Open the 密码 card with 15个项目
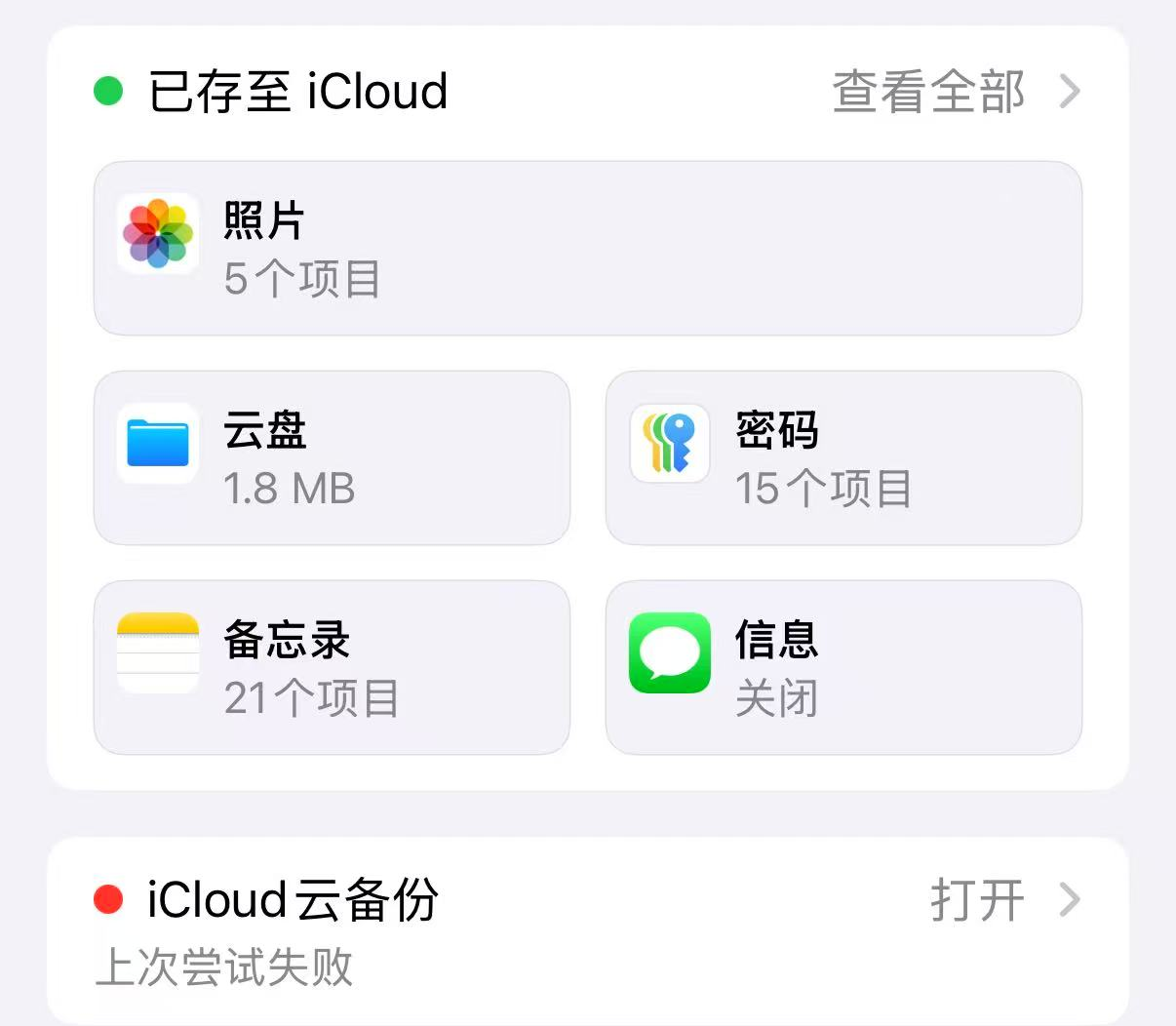This screenshot has width=1176, height=1026. pos(843,458)
